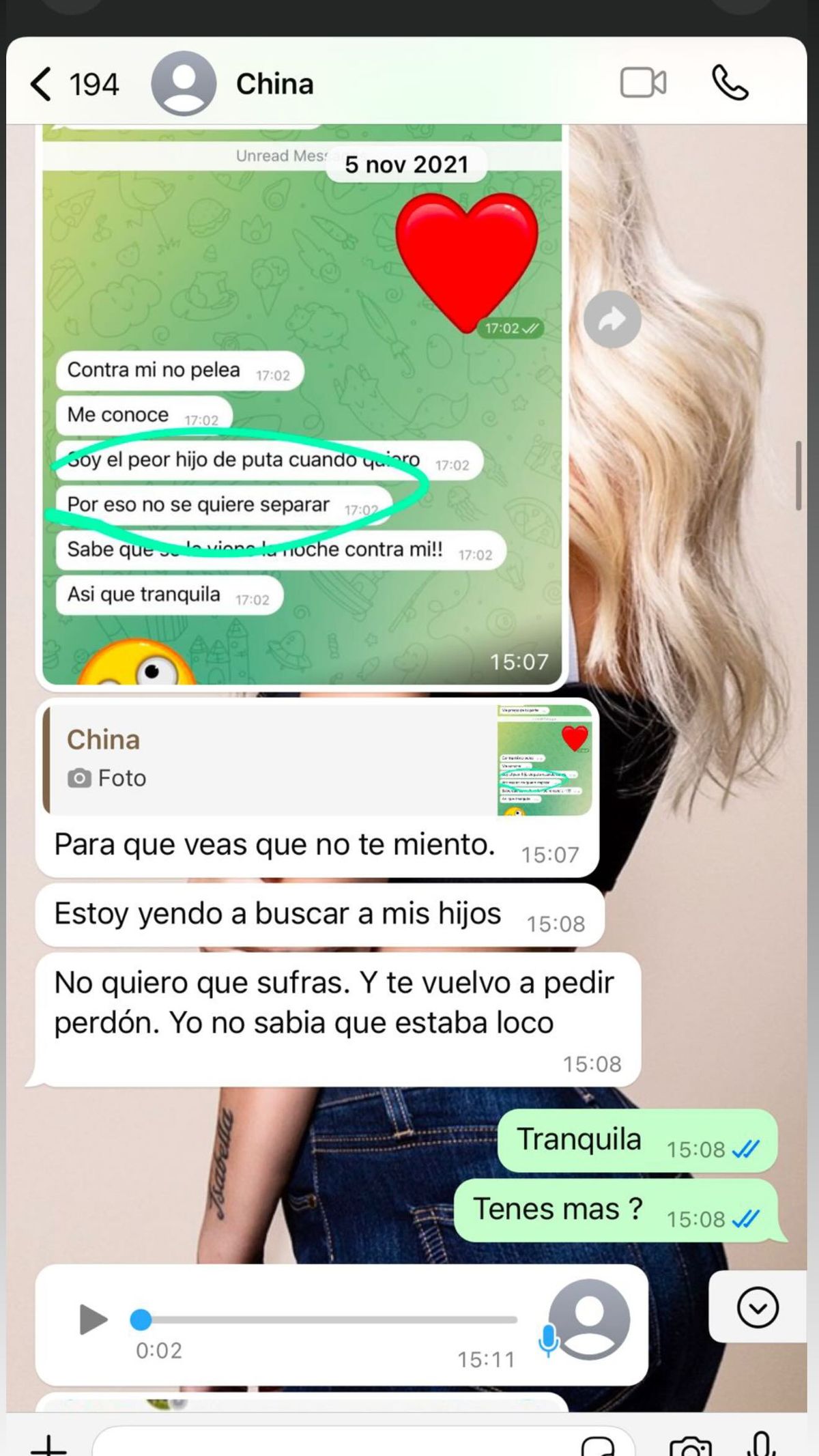Select the 5 nov 2021 date banner
819x1456 pixels.
[406, 164]
